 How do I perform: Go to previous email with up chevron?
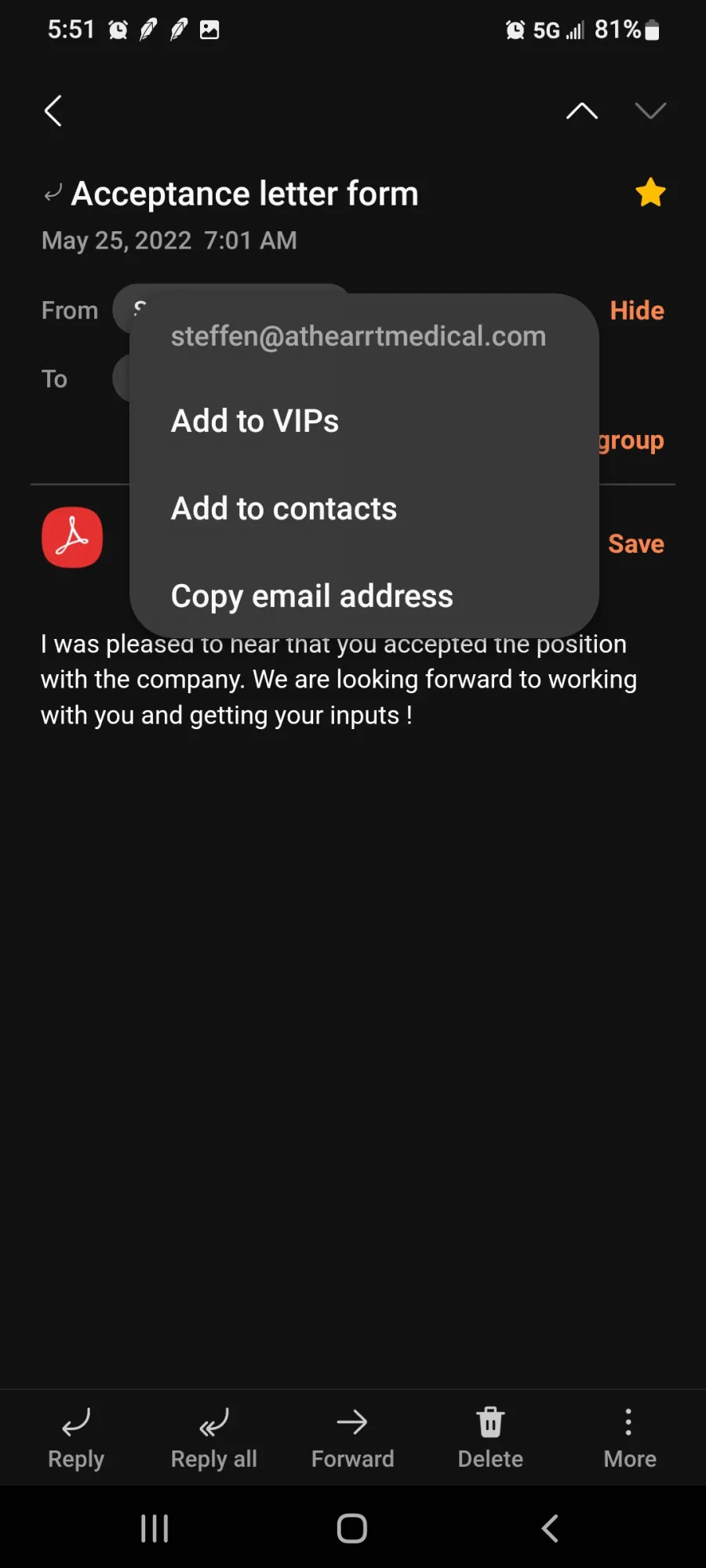(582, 111)
